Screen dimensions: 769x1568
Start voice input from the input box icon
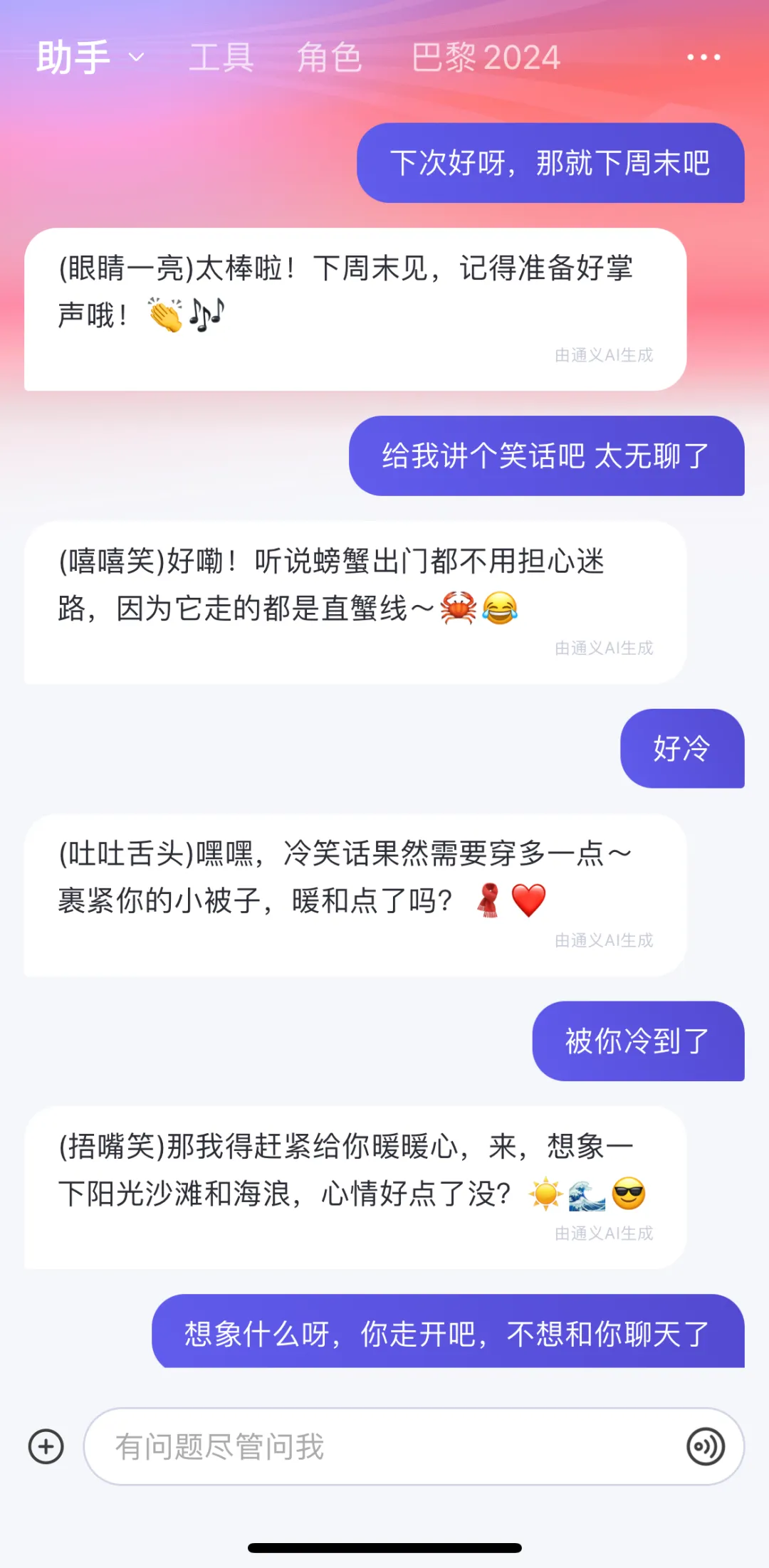(706, 1447)
